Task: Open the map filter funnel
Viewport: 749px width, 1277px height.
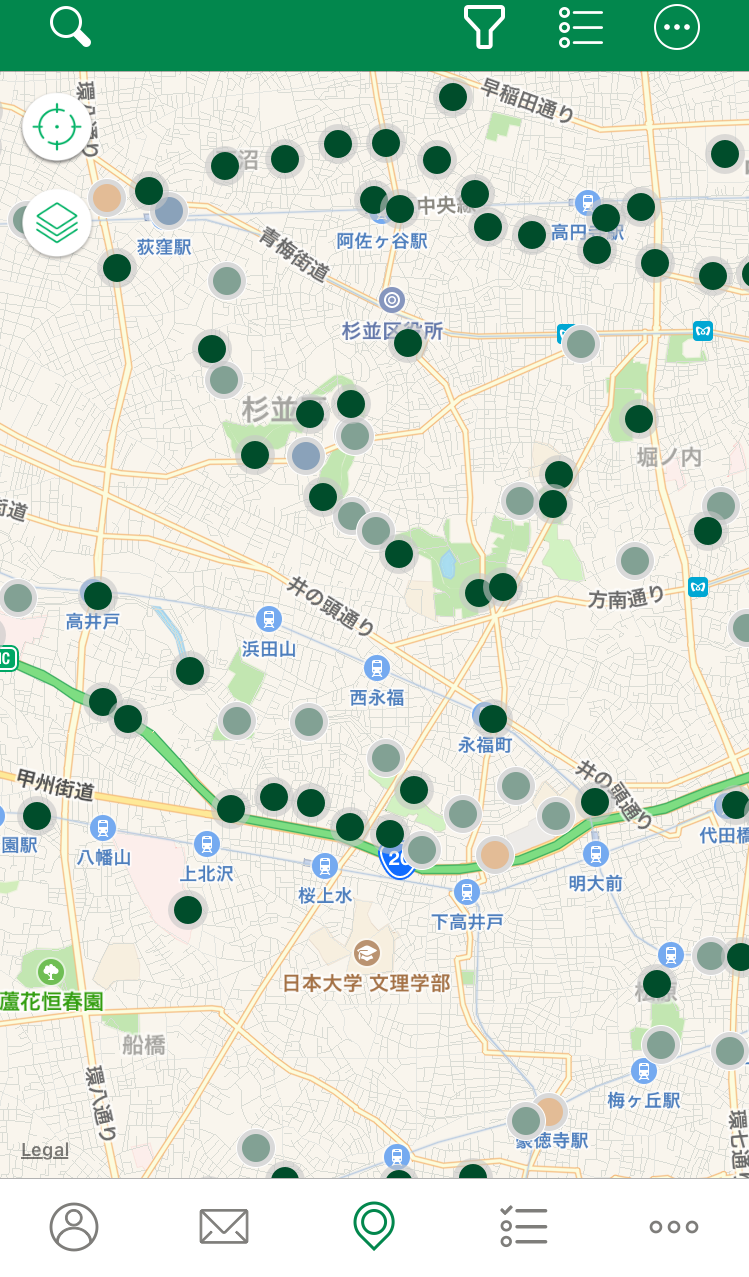Action: (x=484, y=27)
